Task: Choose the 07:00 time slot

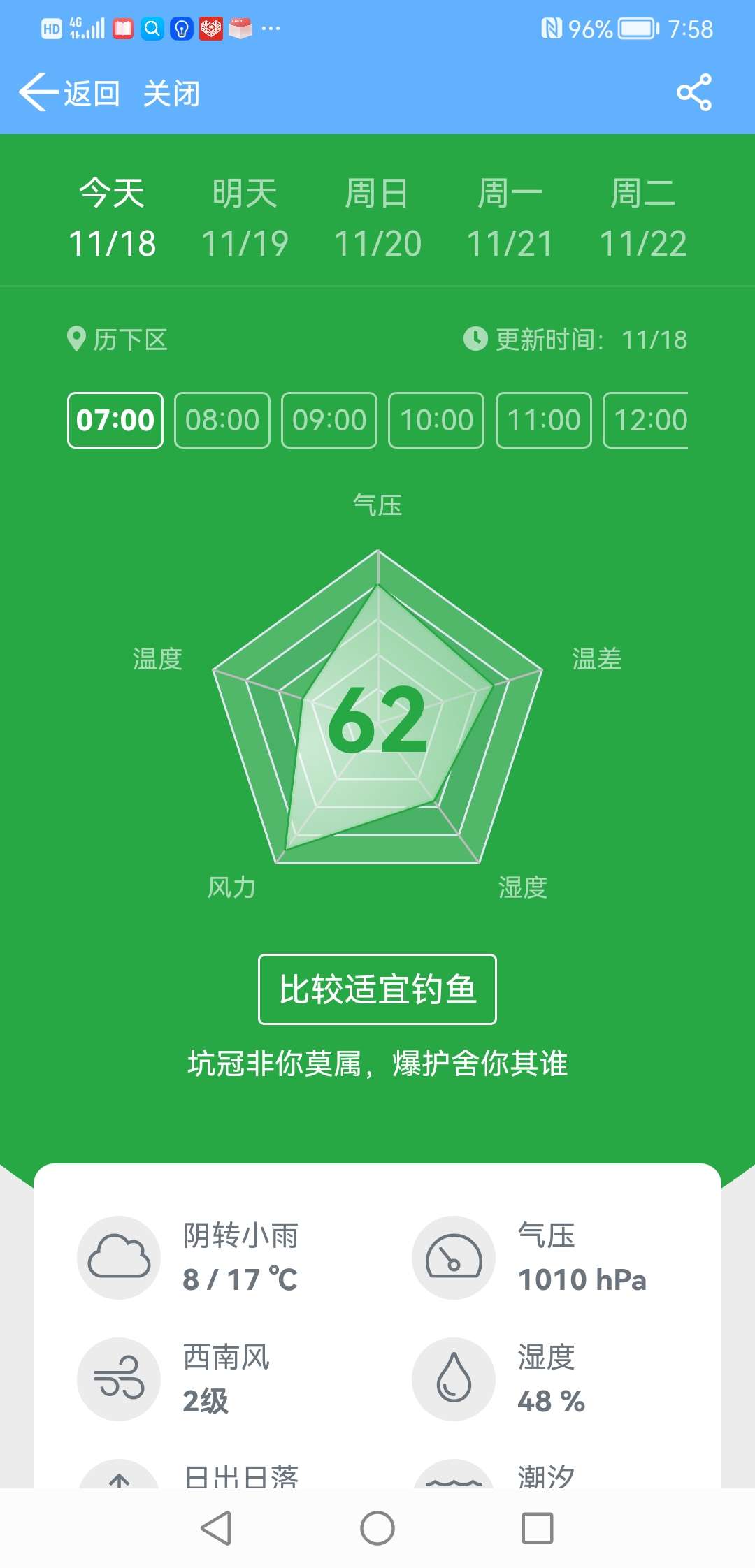Action: [x=115, y=420]
